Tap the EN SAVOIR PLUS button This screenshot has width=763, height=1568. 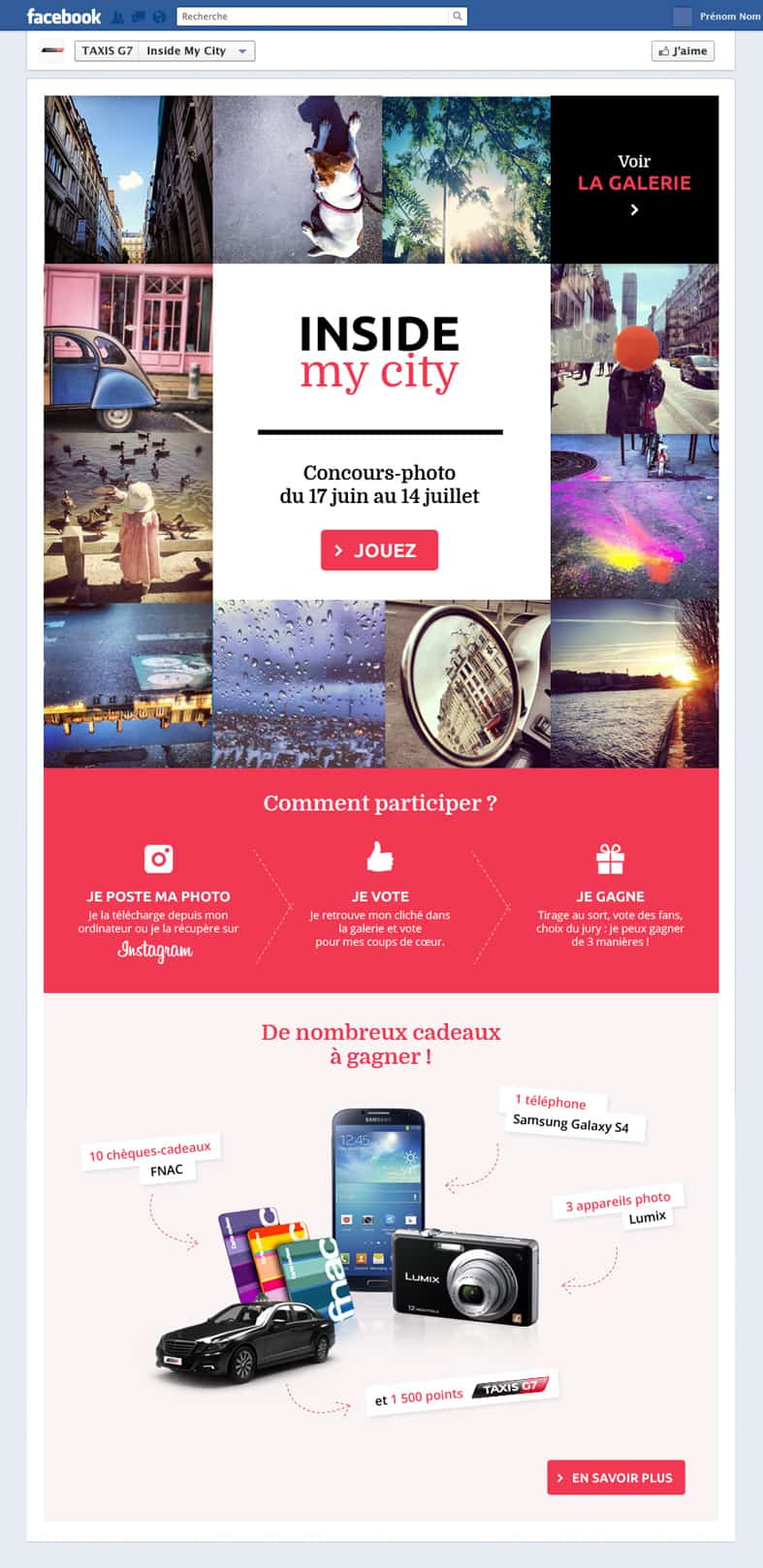(616, 1478)
